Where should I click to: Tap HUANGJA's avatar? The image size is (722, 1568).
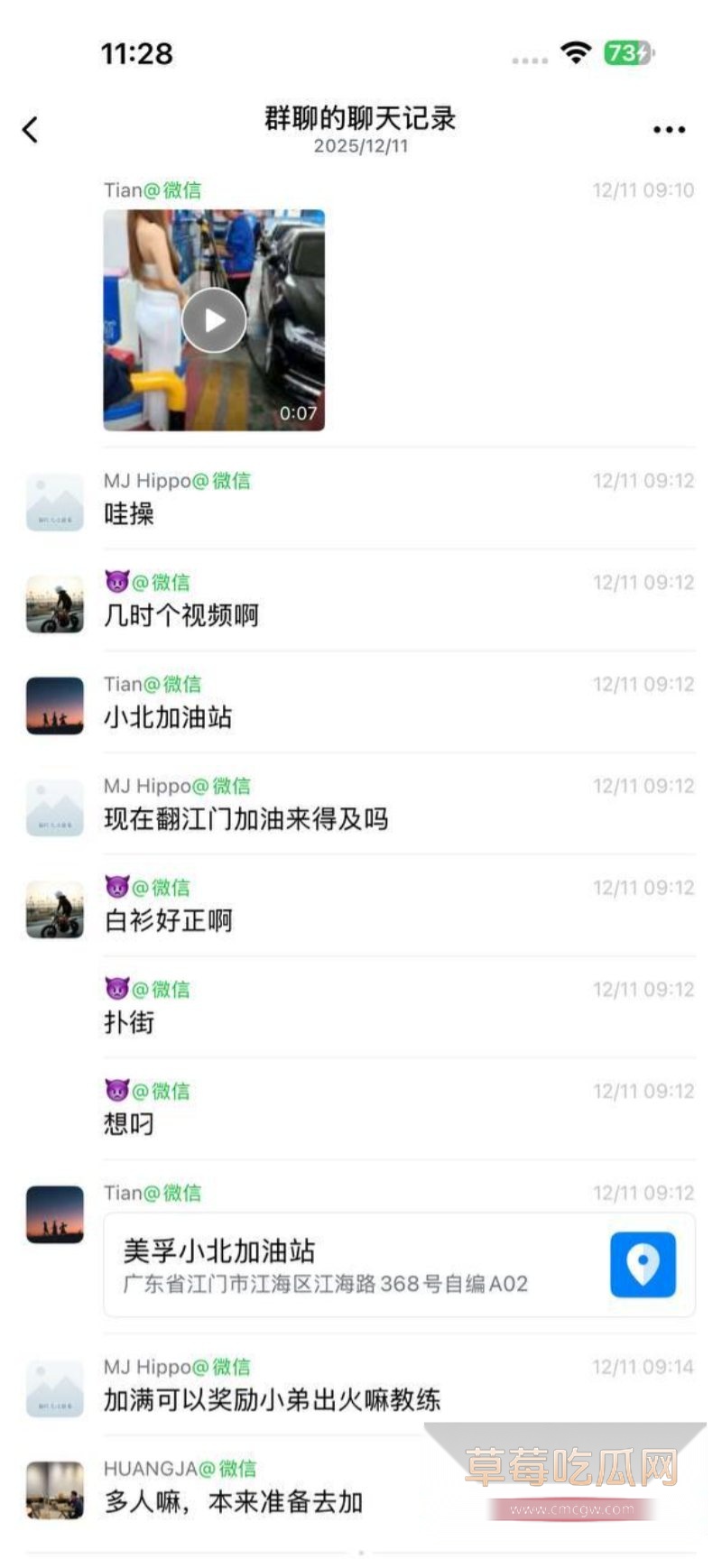[x=54, y=1489]
